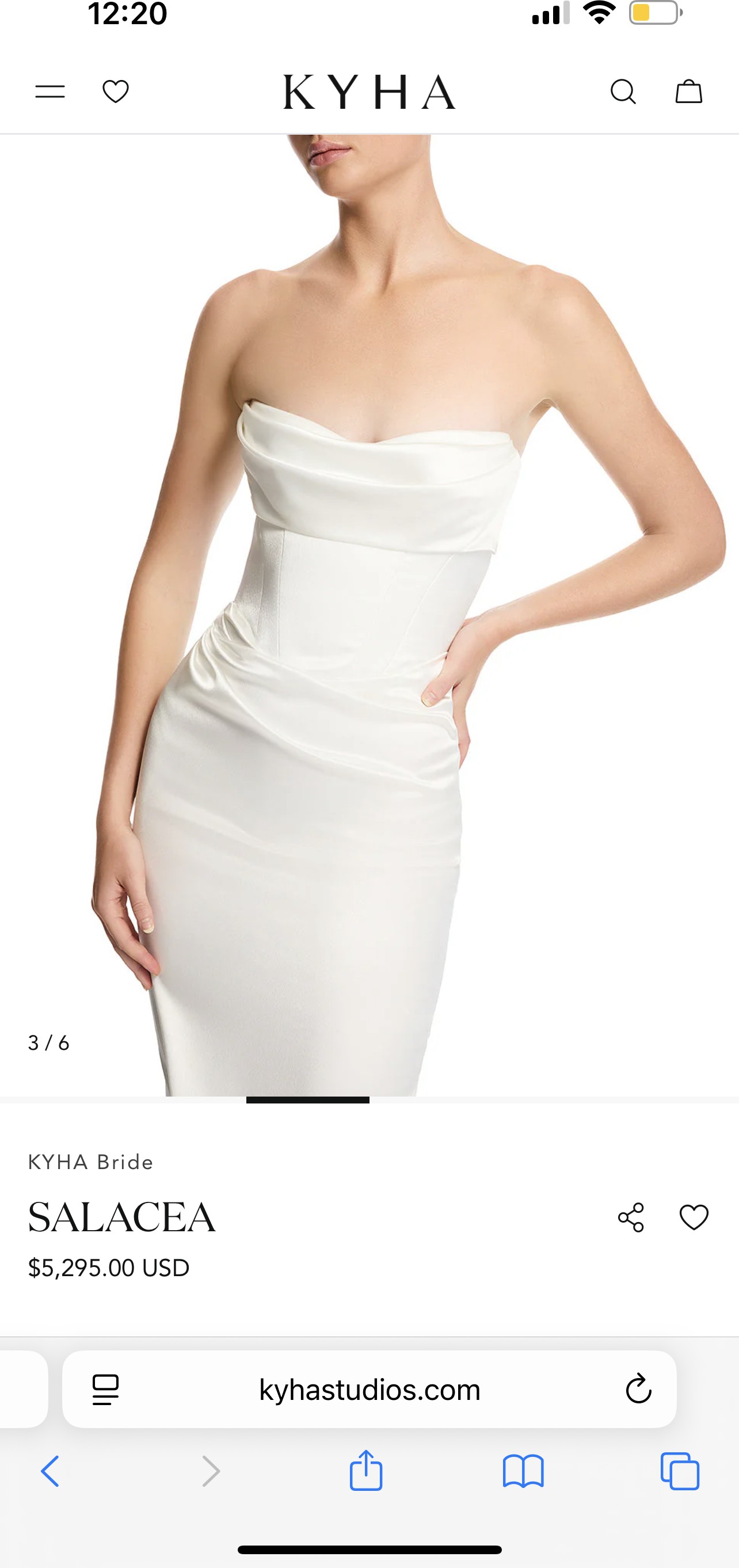Share the SALACEA dress

point(630,1217)
